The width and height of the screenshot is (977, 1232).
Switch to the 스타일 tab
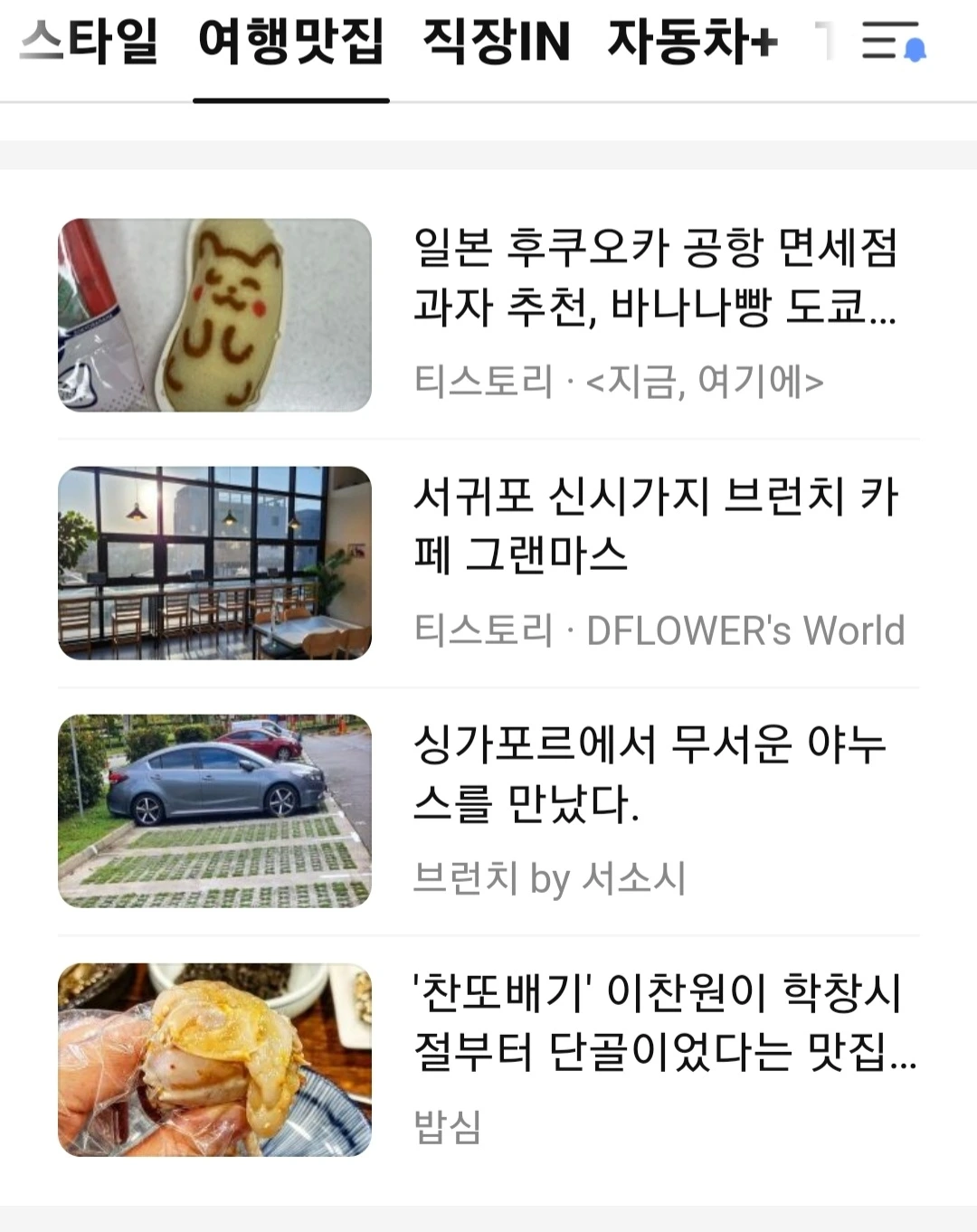pos(89,43)
